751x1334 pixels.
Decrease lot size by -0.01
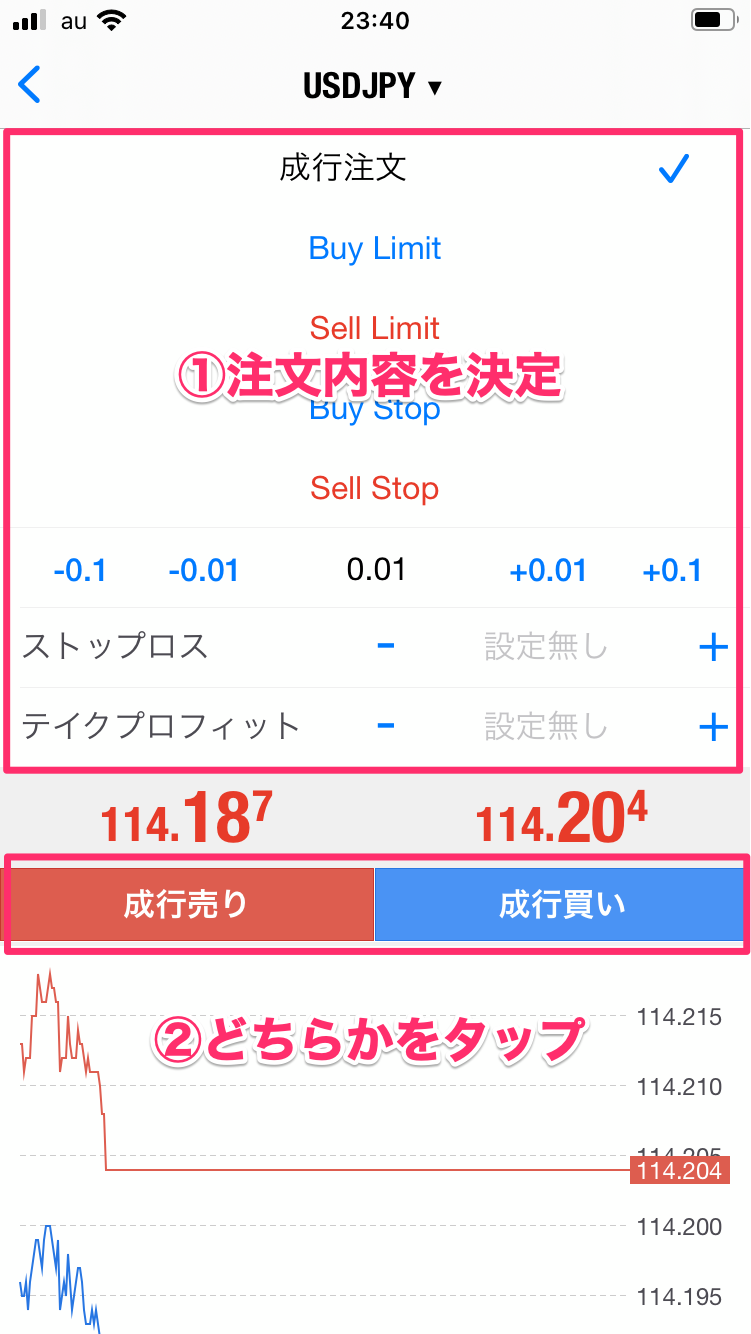tap(204, 570)
